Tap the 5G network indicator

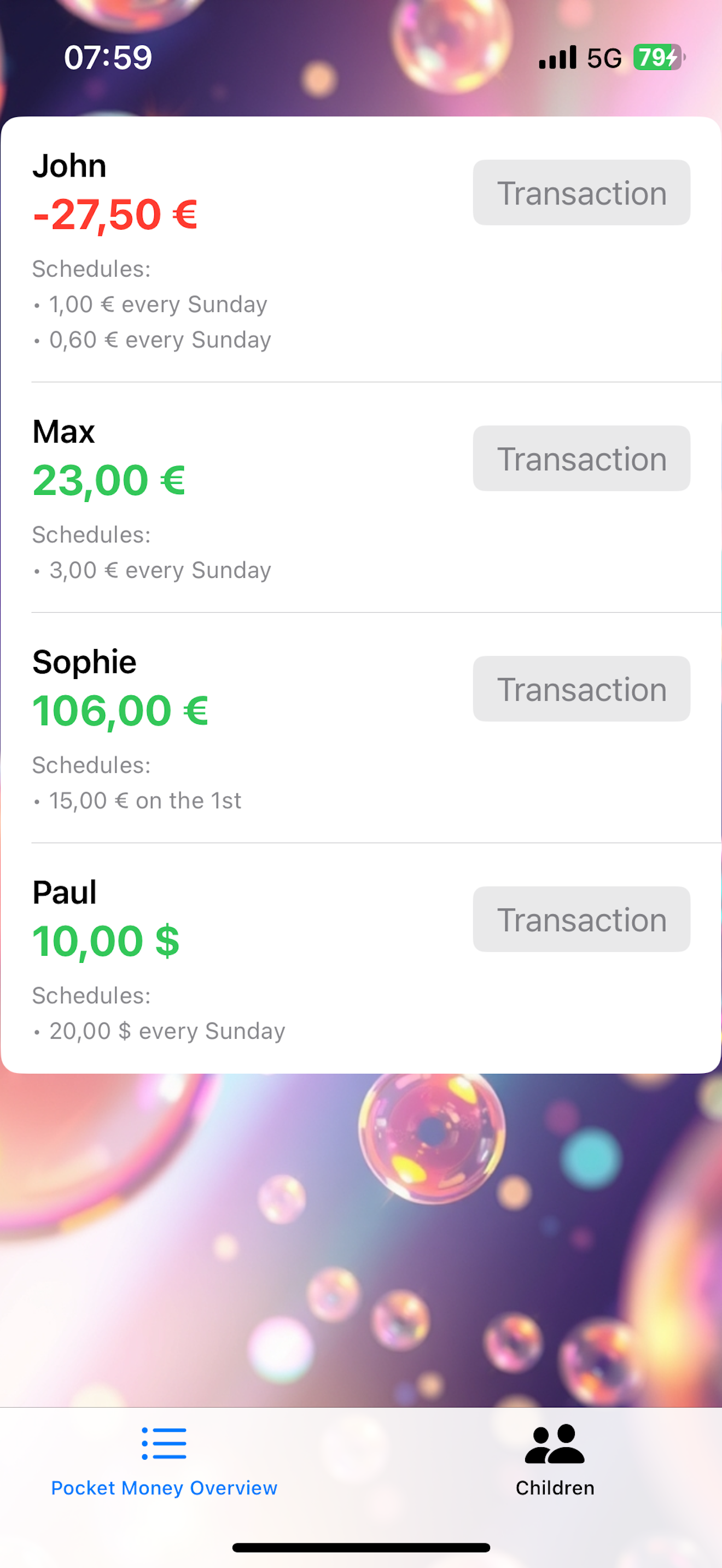pos(603,58)
